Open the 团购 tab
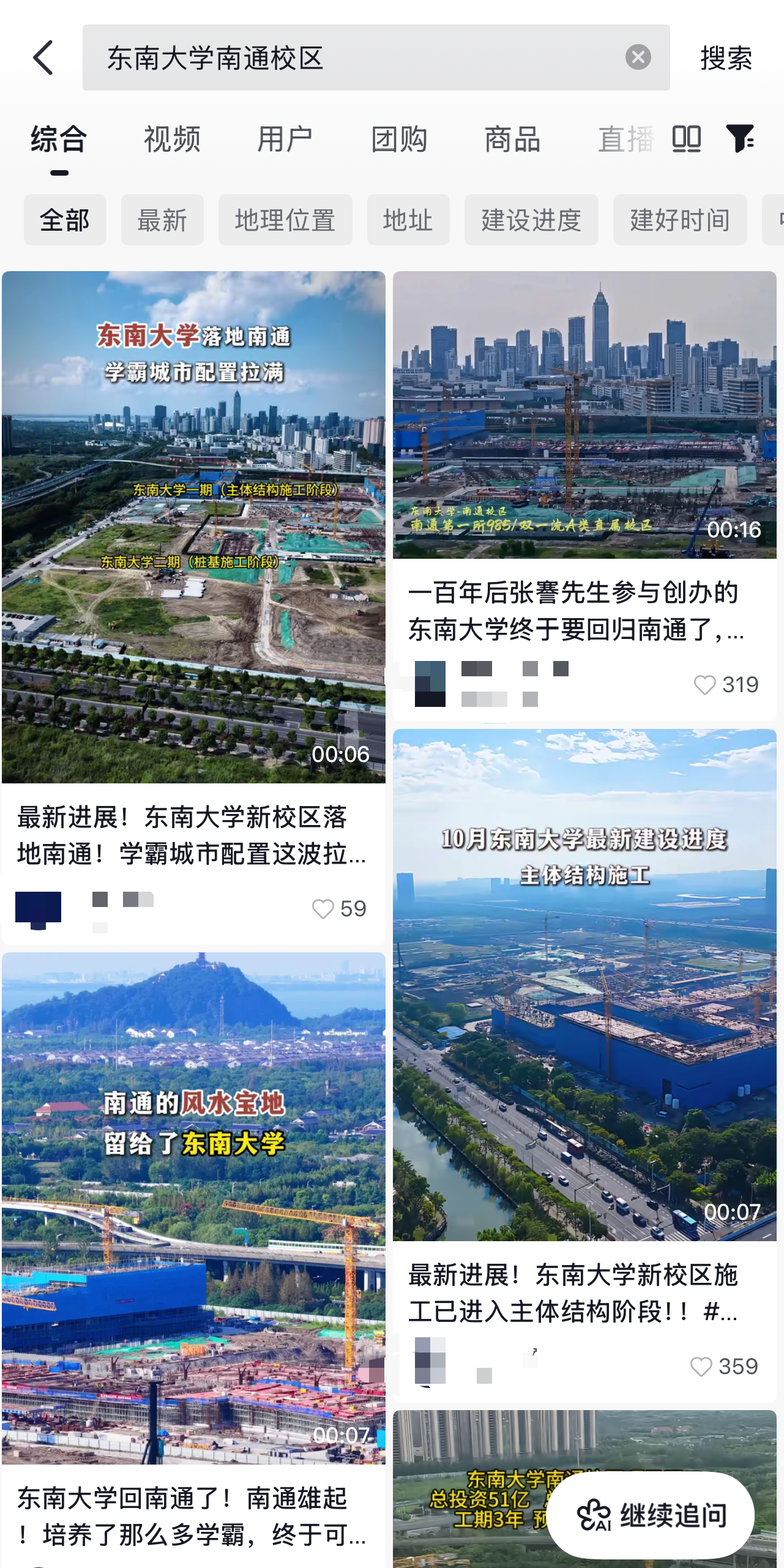Image resolution: width=784 pixels, height=1568 pixels. [x=399, y=139]
